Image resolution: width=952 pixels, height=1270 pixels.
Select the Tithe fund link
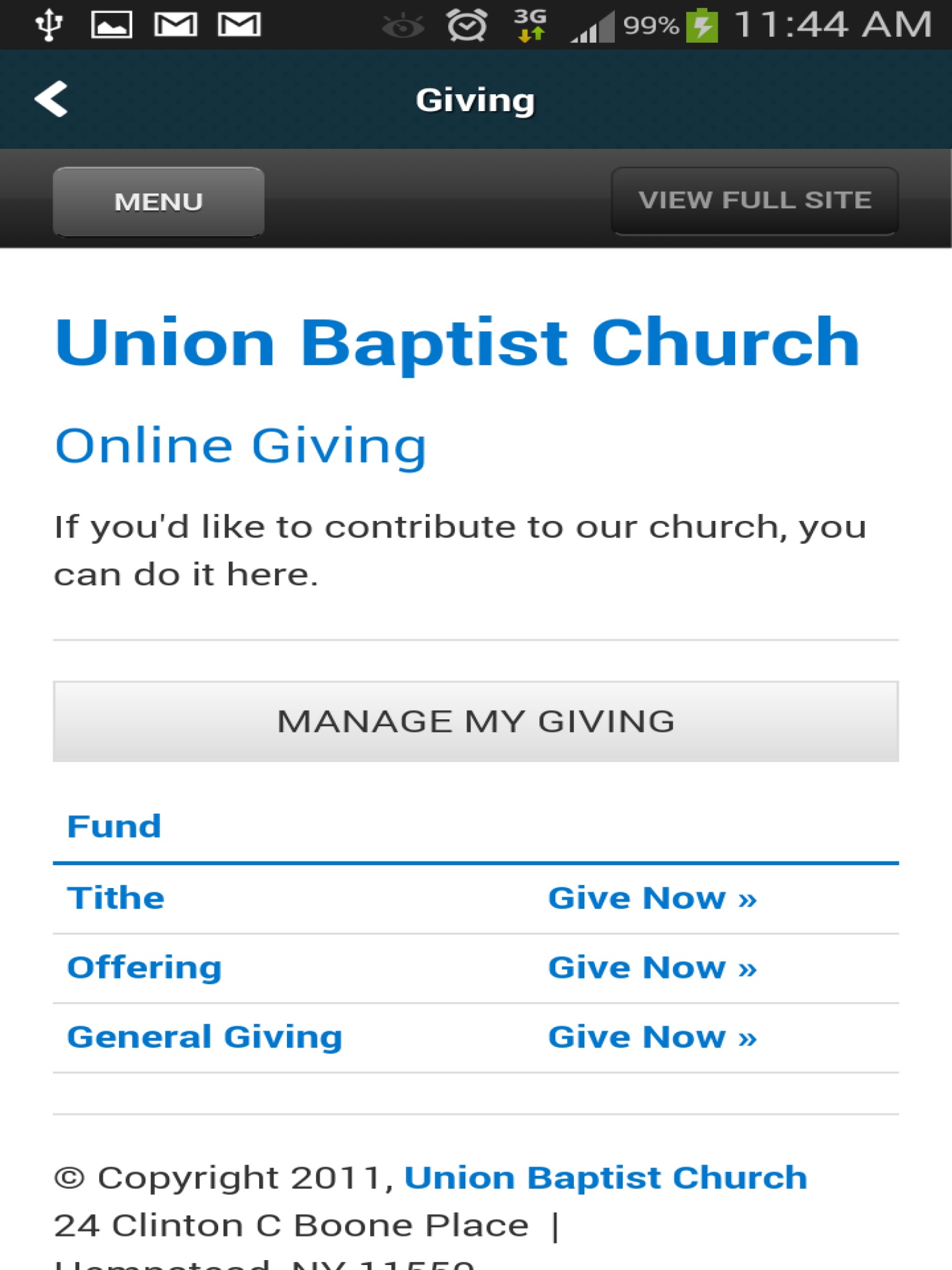116,898
